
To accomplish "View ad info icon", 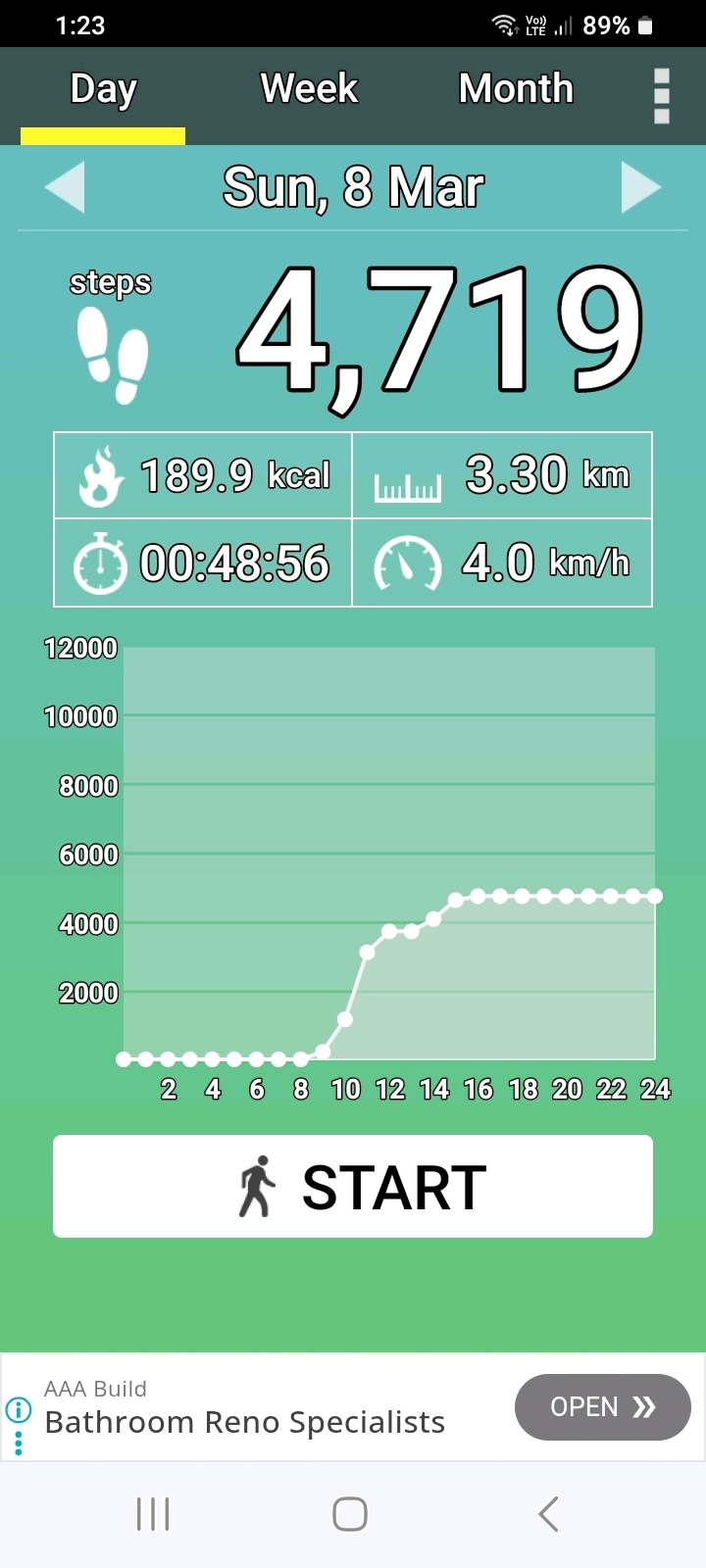I will tap(19, 1410).
